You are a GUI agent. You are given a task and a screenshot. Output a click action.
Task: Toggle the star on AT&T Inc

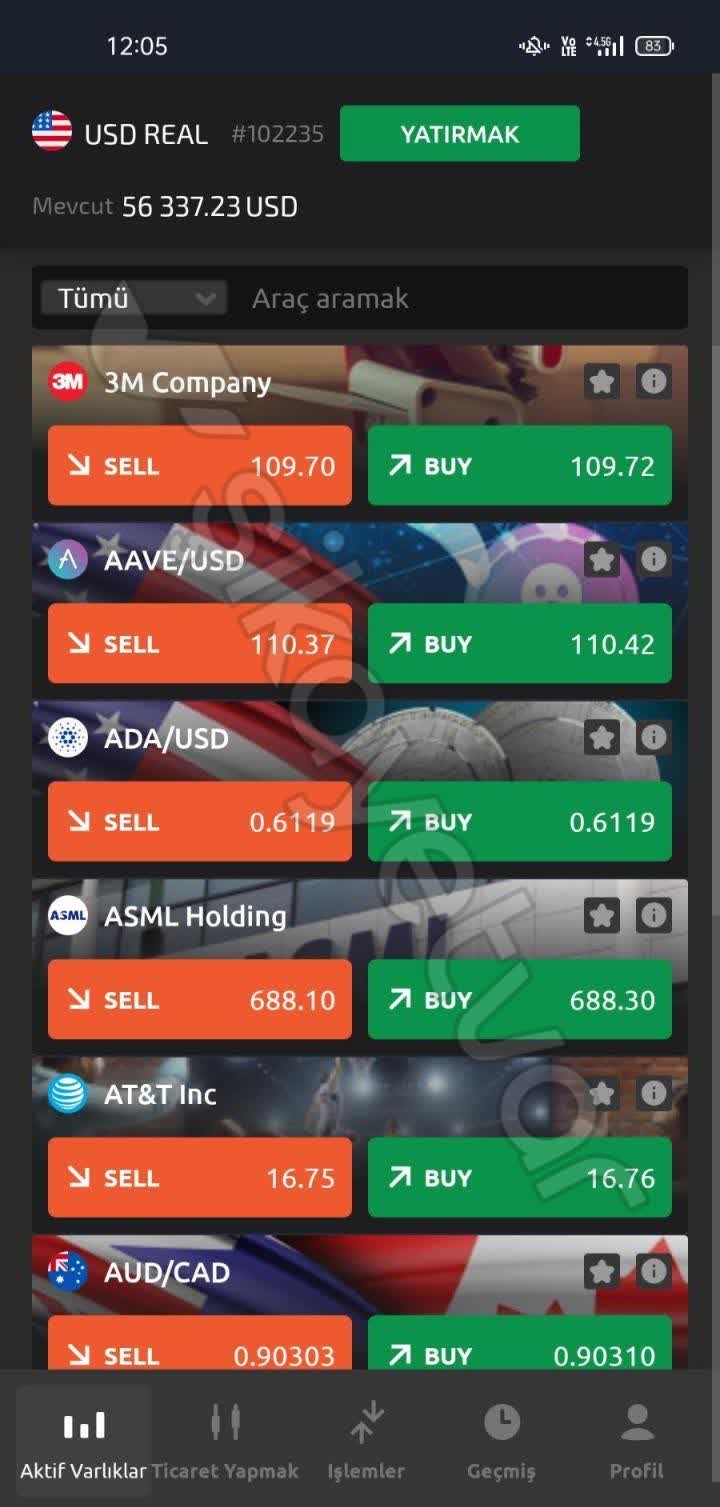(601, 1094)
